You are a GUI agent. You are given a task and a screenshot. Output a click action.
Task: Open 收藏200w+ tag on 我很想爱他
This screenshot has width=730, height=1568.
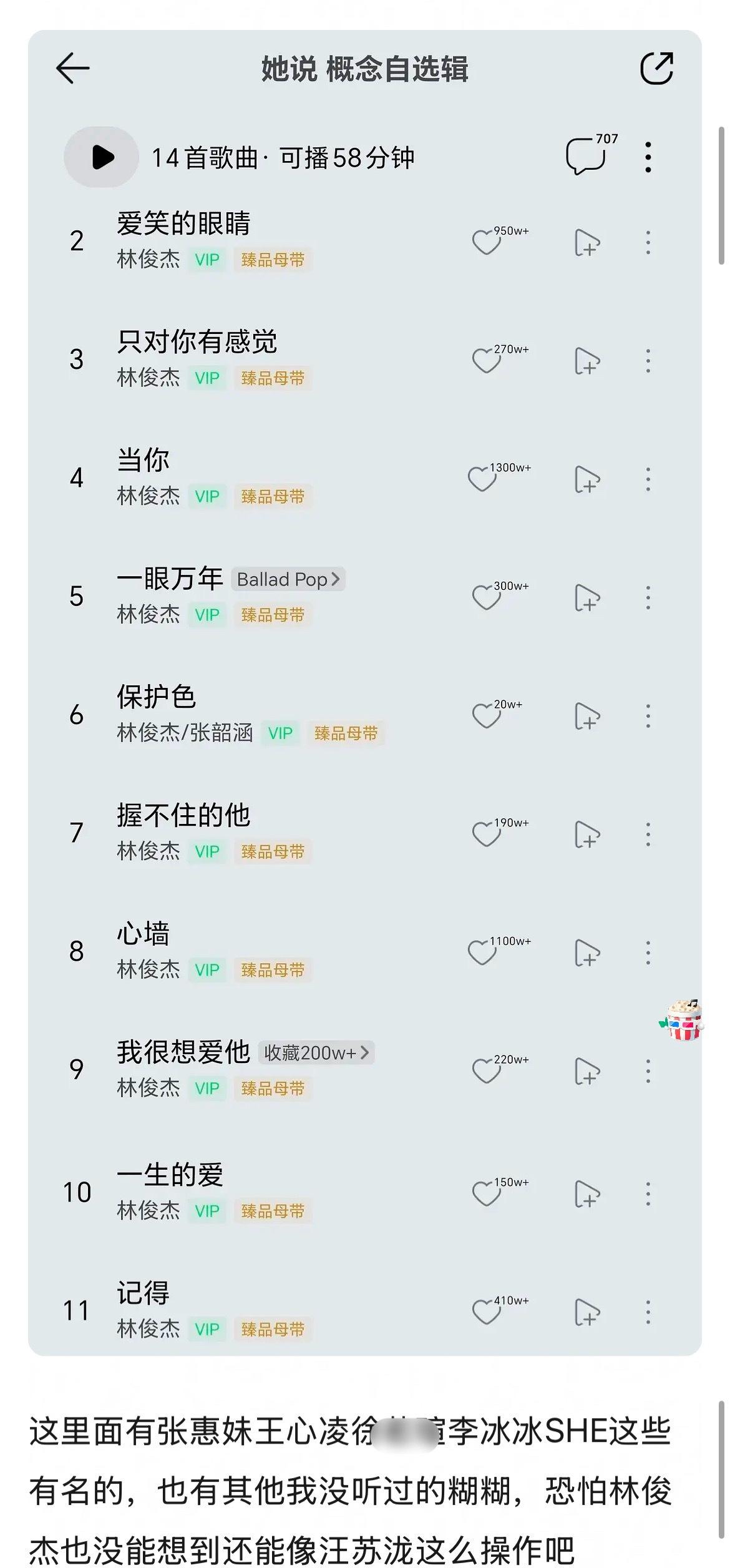click(316, 1053)
